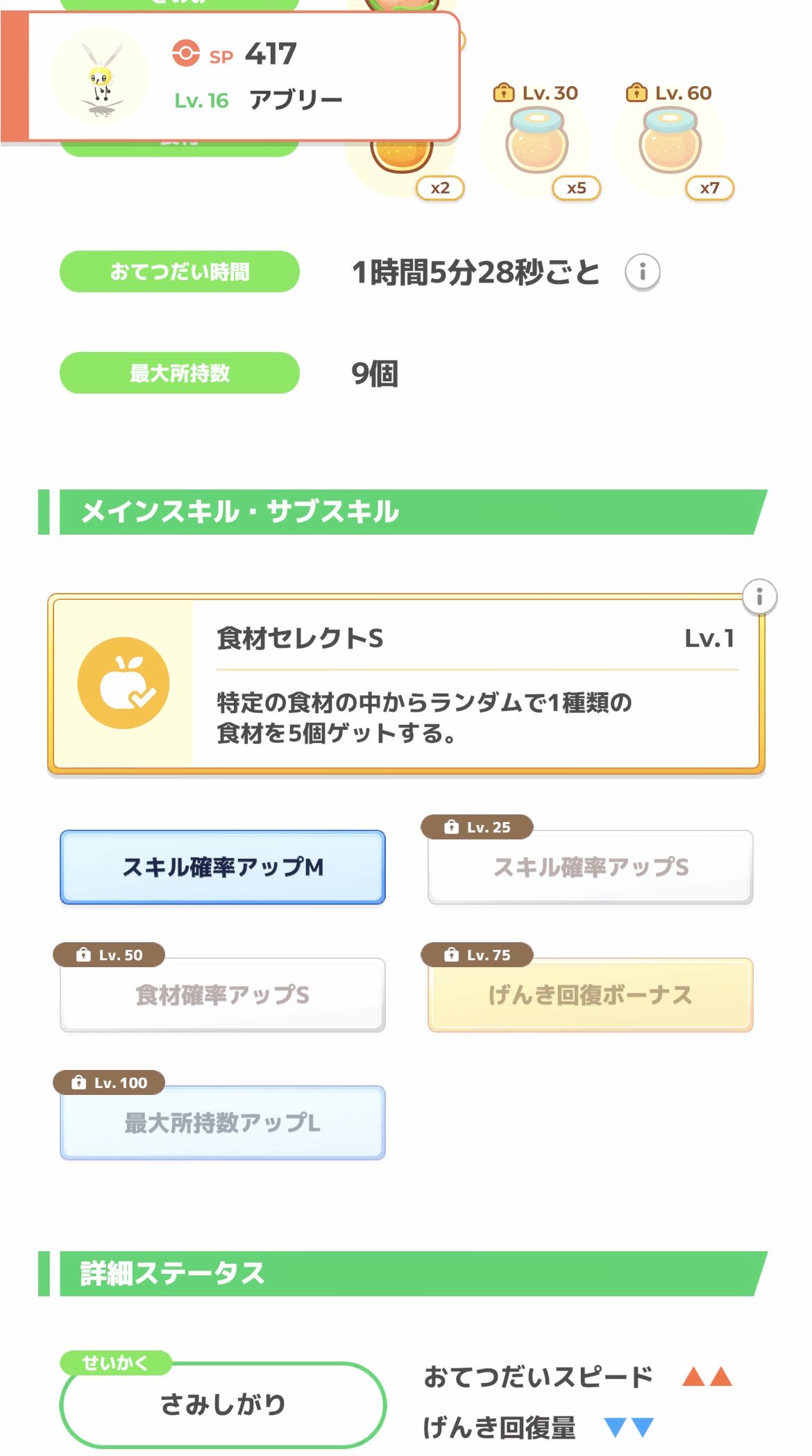The image size is (812, 1456).
Task: Open the 食材セレクトS main skill card
Action: tap(406, 684)
